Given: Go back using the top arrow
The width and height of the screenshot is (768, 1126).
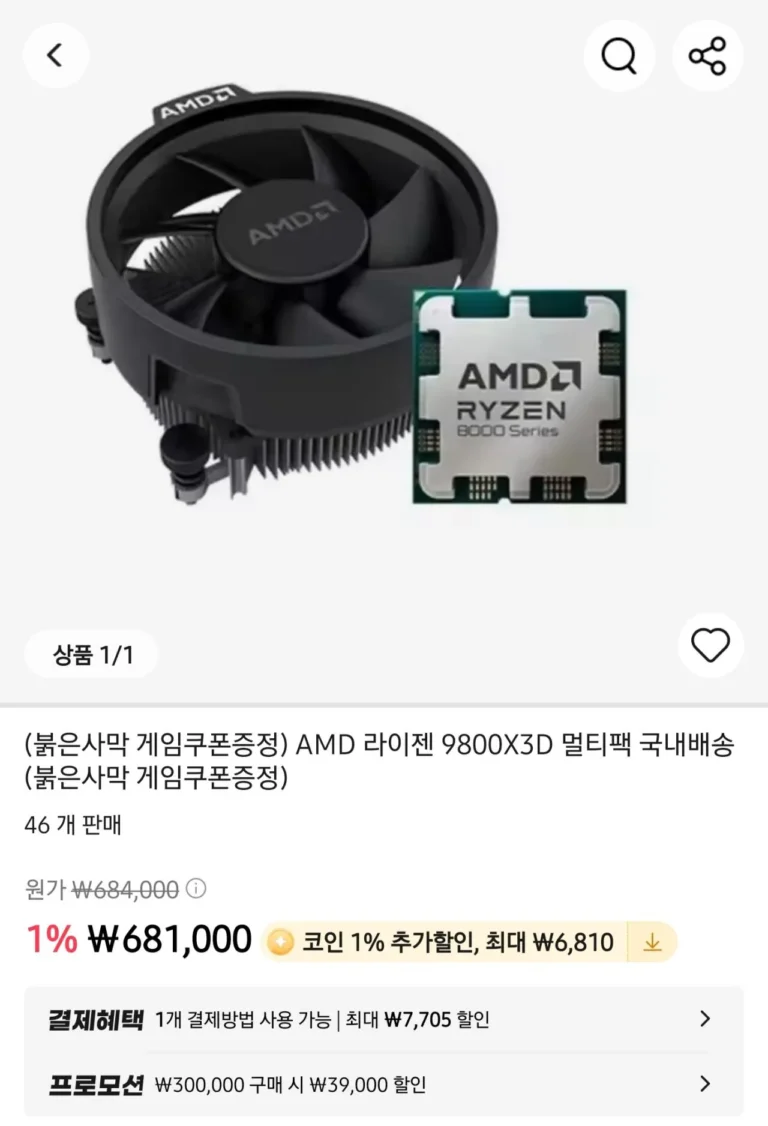Looking at the screenshot, I should point(54,56).
